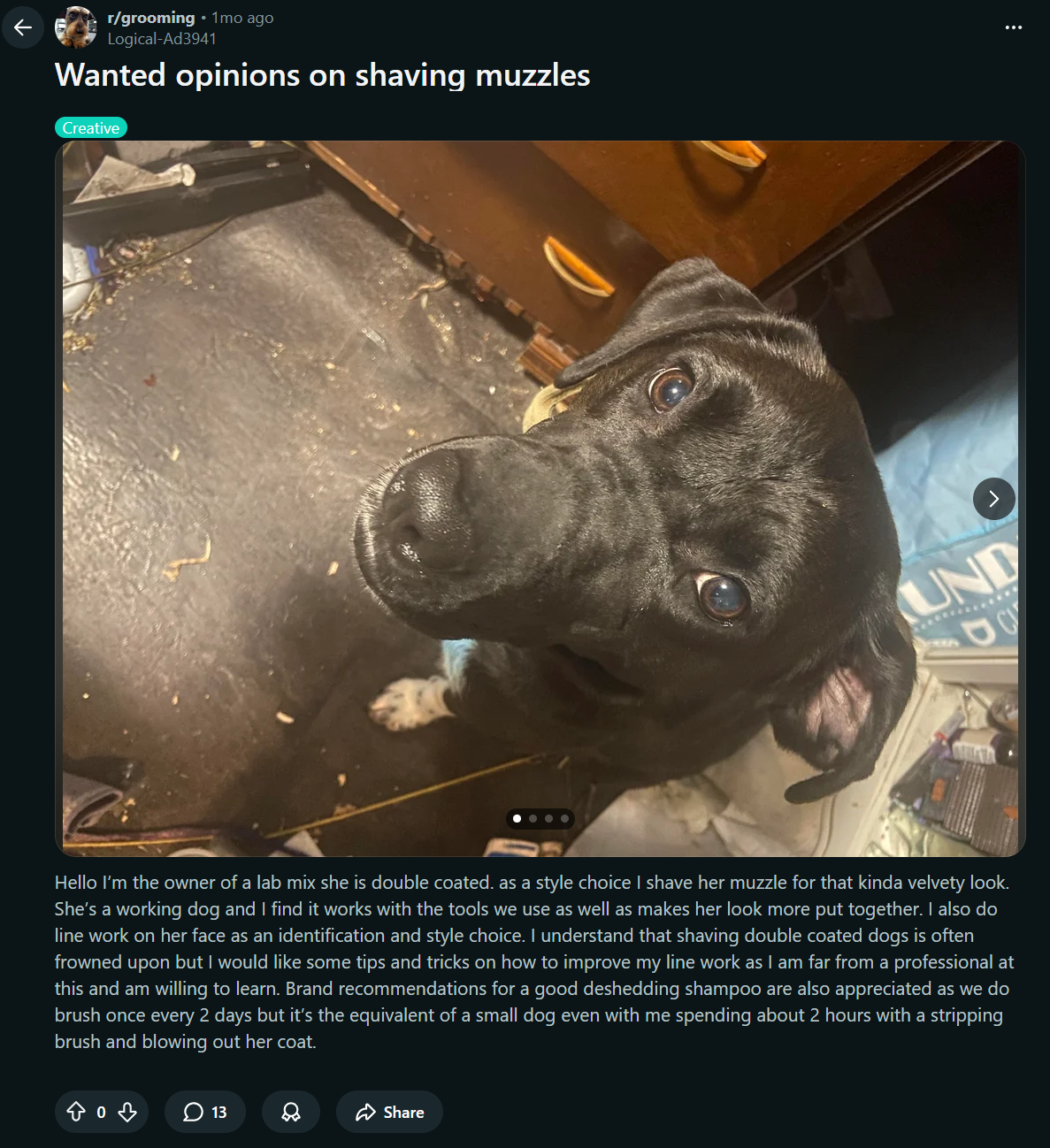The image size is (1050, 1148).
Task: Select the Creative flair tag
Action: coord(91,128)
